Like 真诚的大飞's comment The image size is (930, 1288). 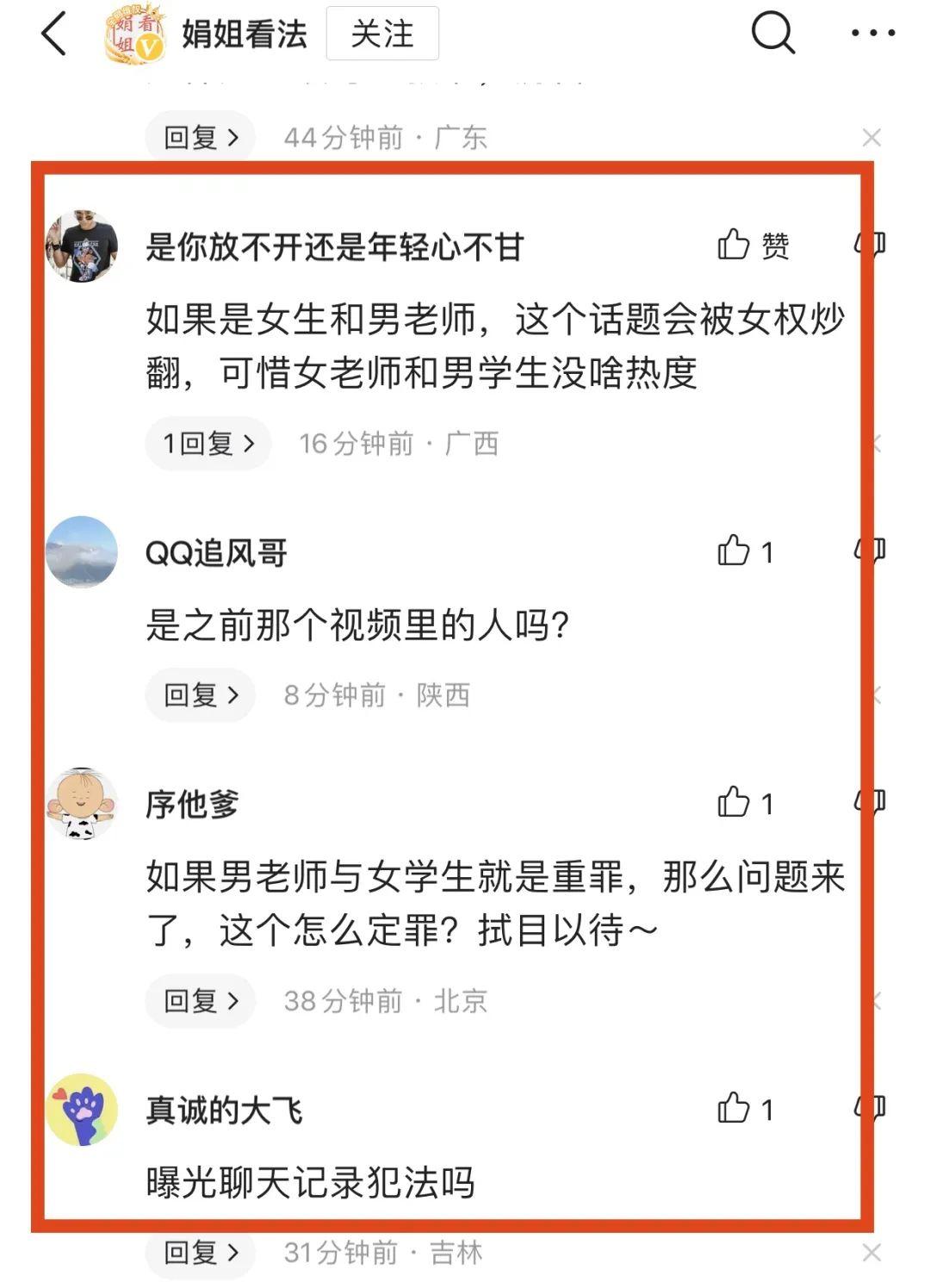tap(735, 1108)
